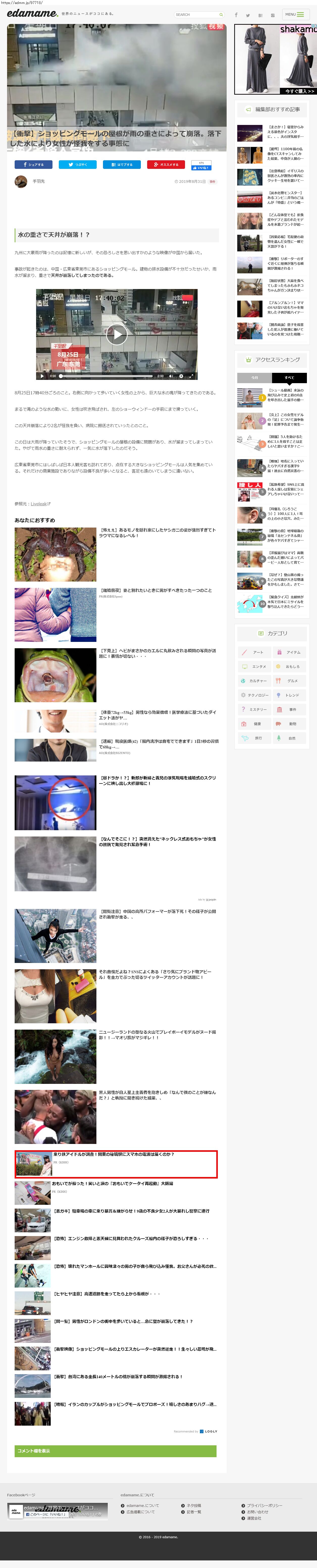Open ranking item 1 about 水泳の飛び込み
The width and height of the screenshot is (317, 1568).
[x=271, y=395]
